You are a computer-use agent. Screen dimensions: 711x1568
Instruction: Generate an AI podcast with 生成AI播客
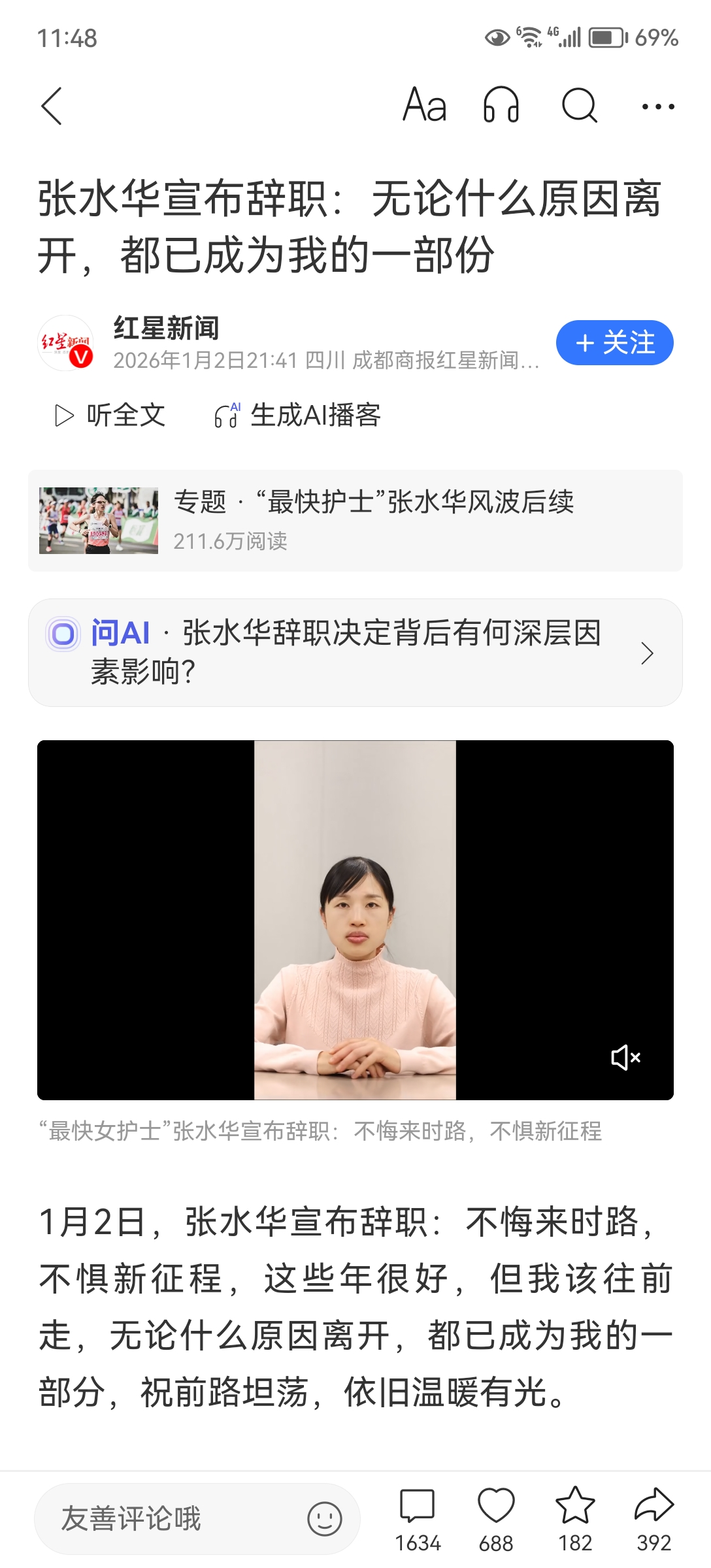(x=298, y=415)
